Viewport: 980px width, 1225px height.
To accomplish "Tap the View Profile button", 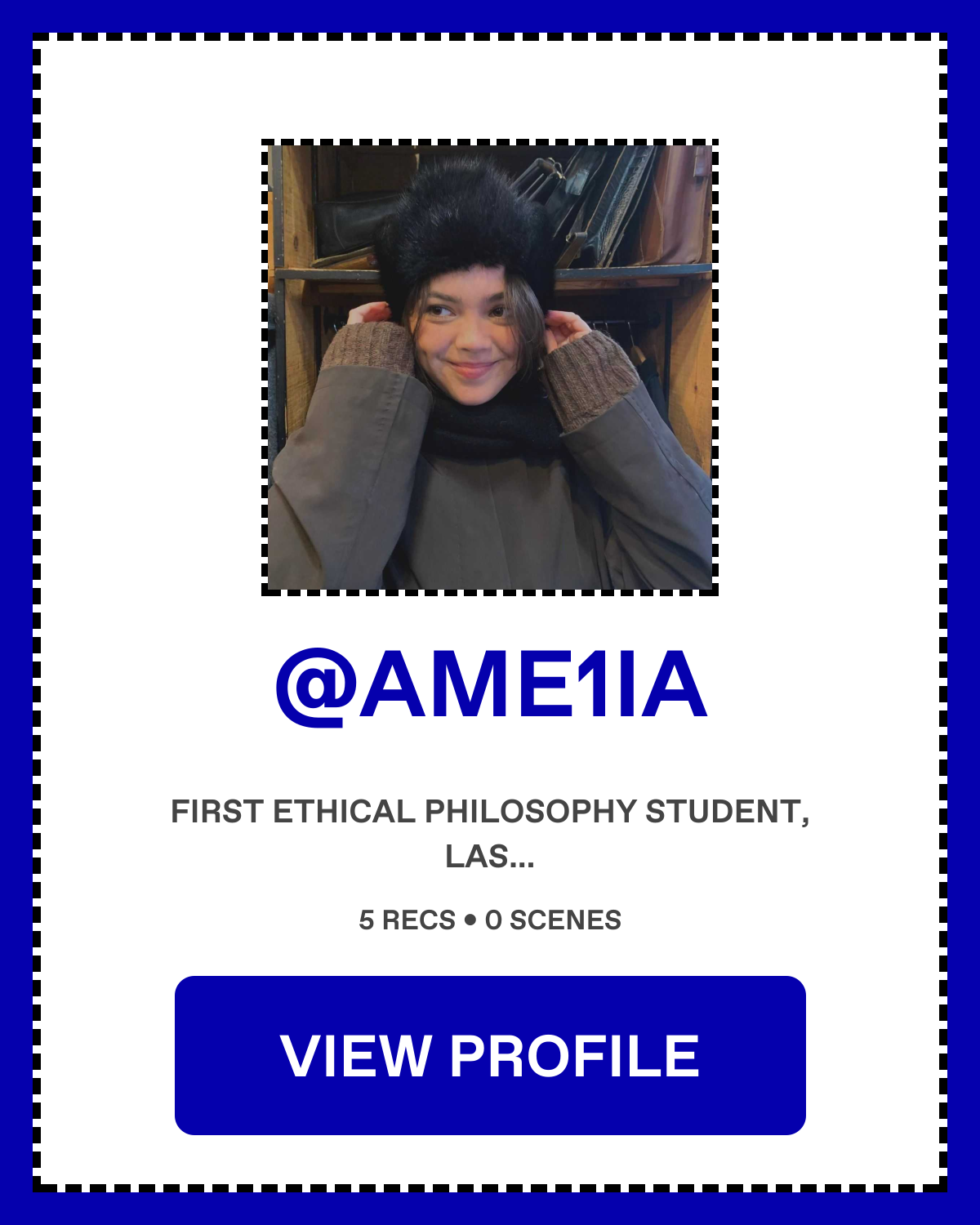I will (x=490, y=1055).
